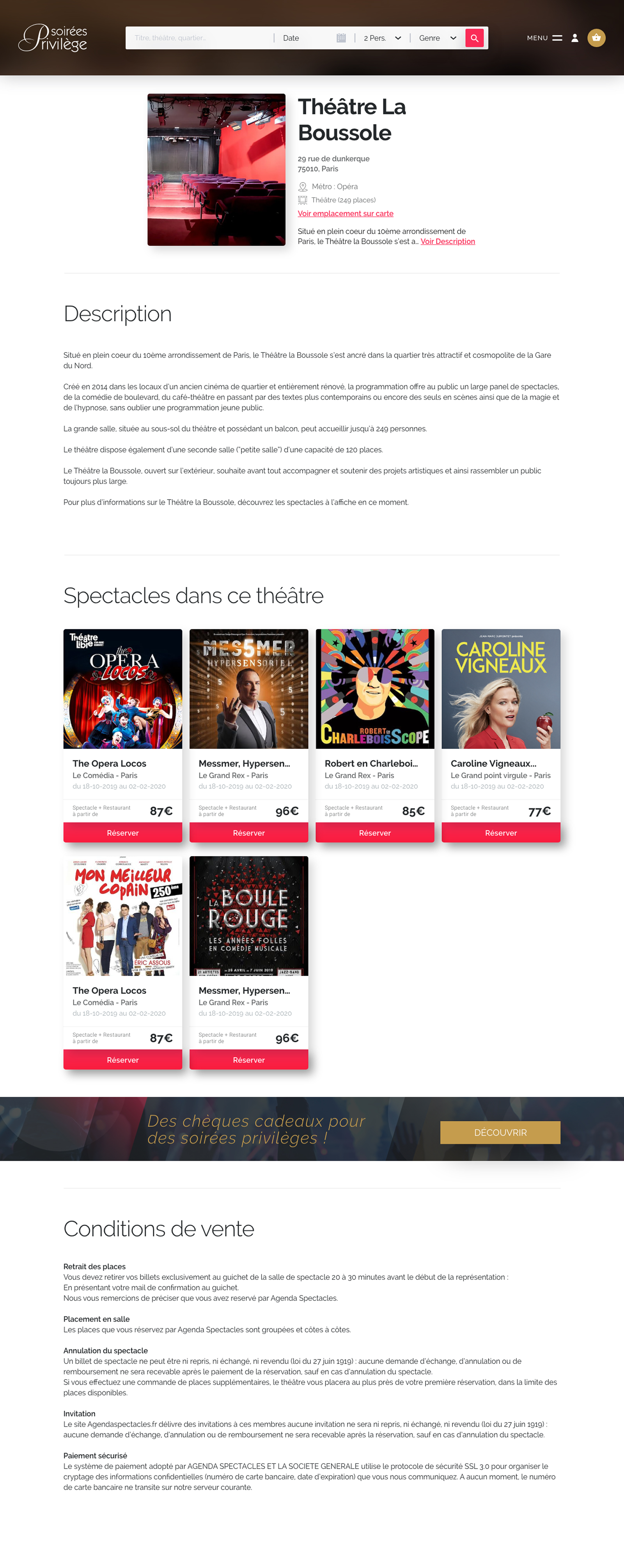Image resolution: width=624 pixels, height=1568 pixels.
Task: View the Théâtre La Boussole room photo
Action: [x=216, y=170]
